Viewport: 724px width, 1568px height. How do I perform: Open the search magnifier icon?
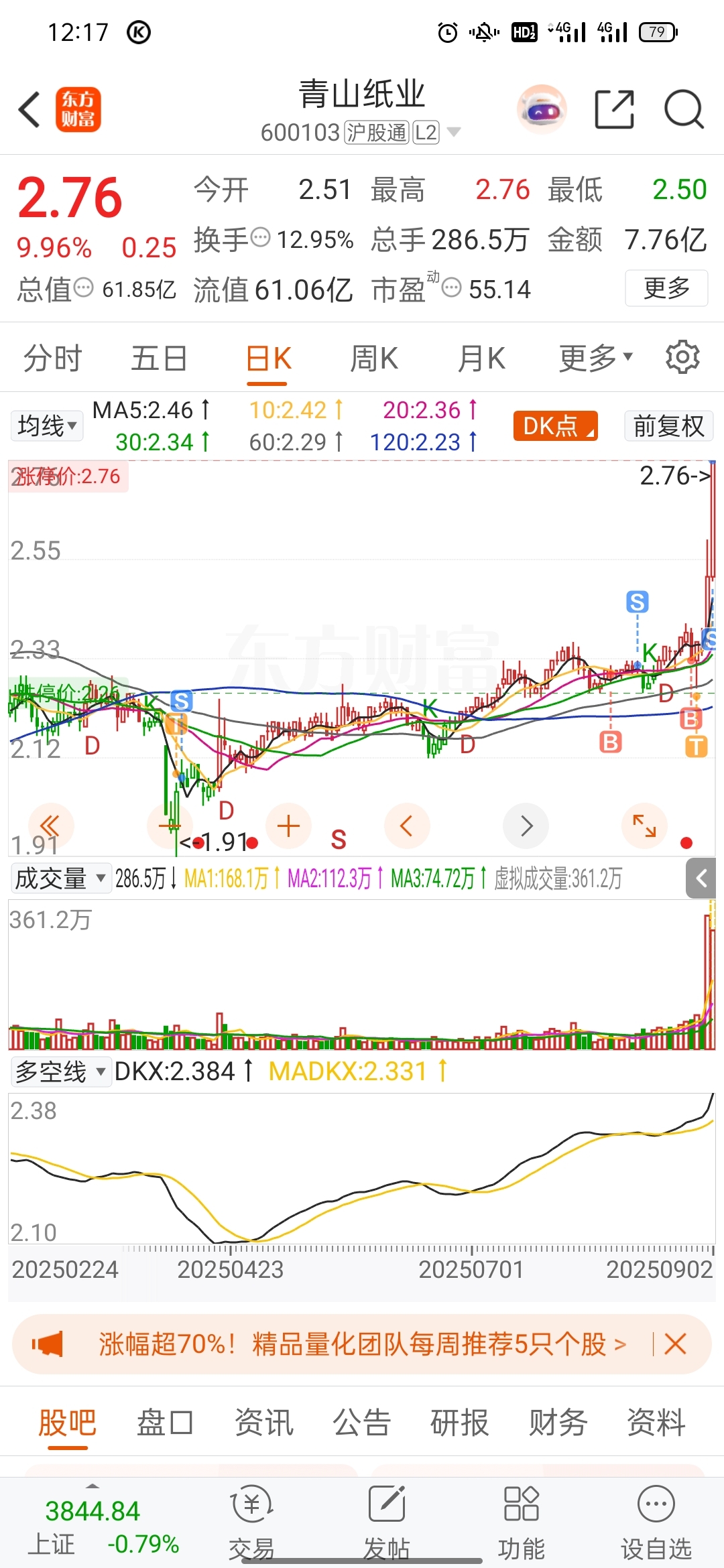click(683, 109)
